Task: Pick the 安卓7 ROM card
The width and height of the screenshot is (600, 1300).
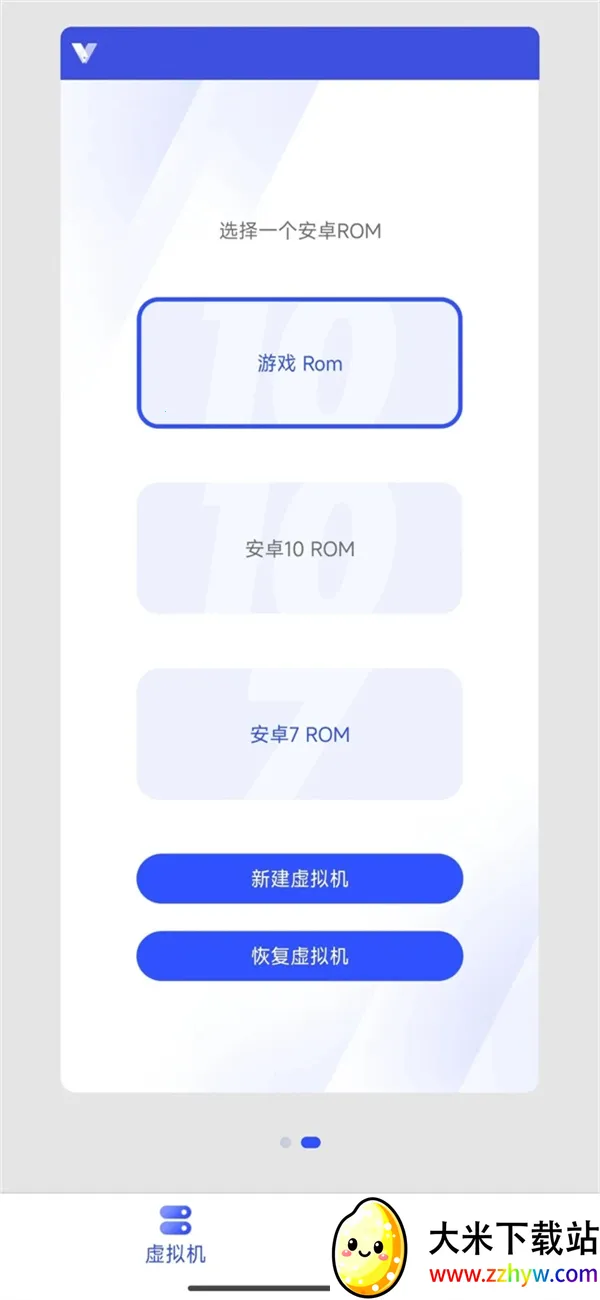Action: click(299, 734)
